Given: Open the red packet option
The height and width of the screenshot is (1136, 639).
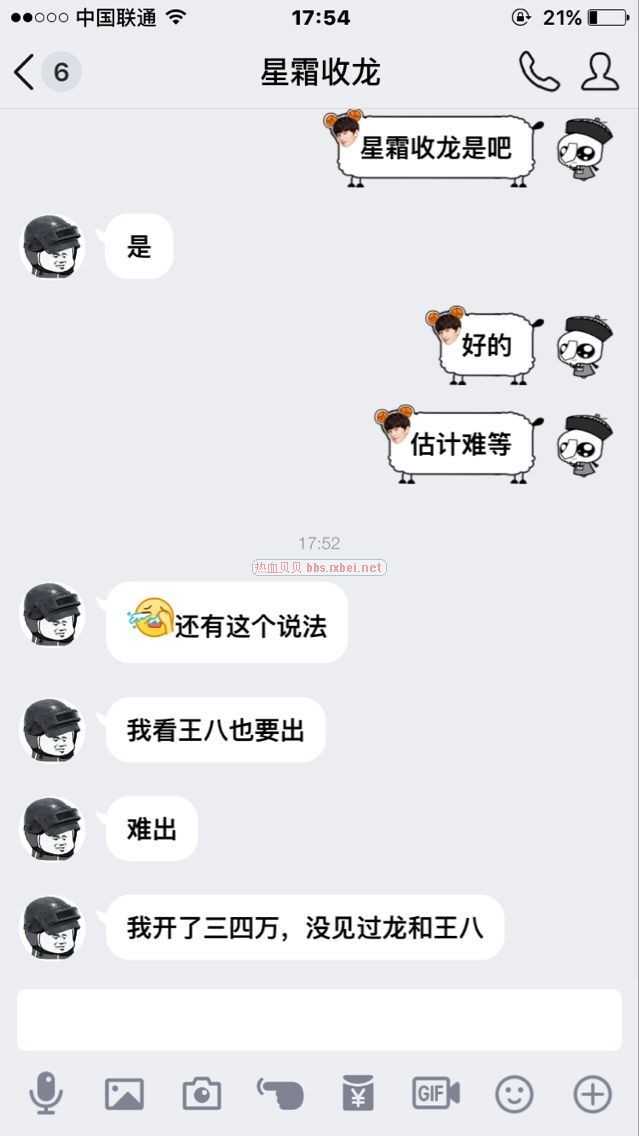Looking at the screenshot, I should coord(358,1094).
